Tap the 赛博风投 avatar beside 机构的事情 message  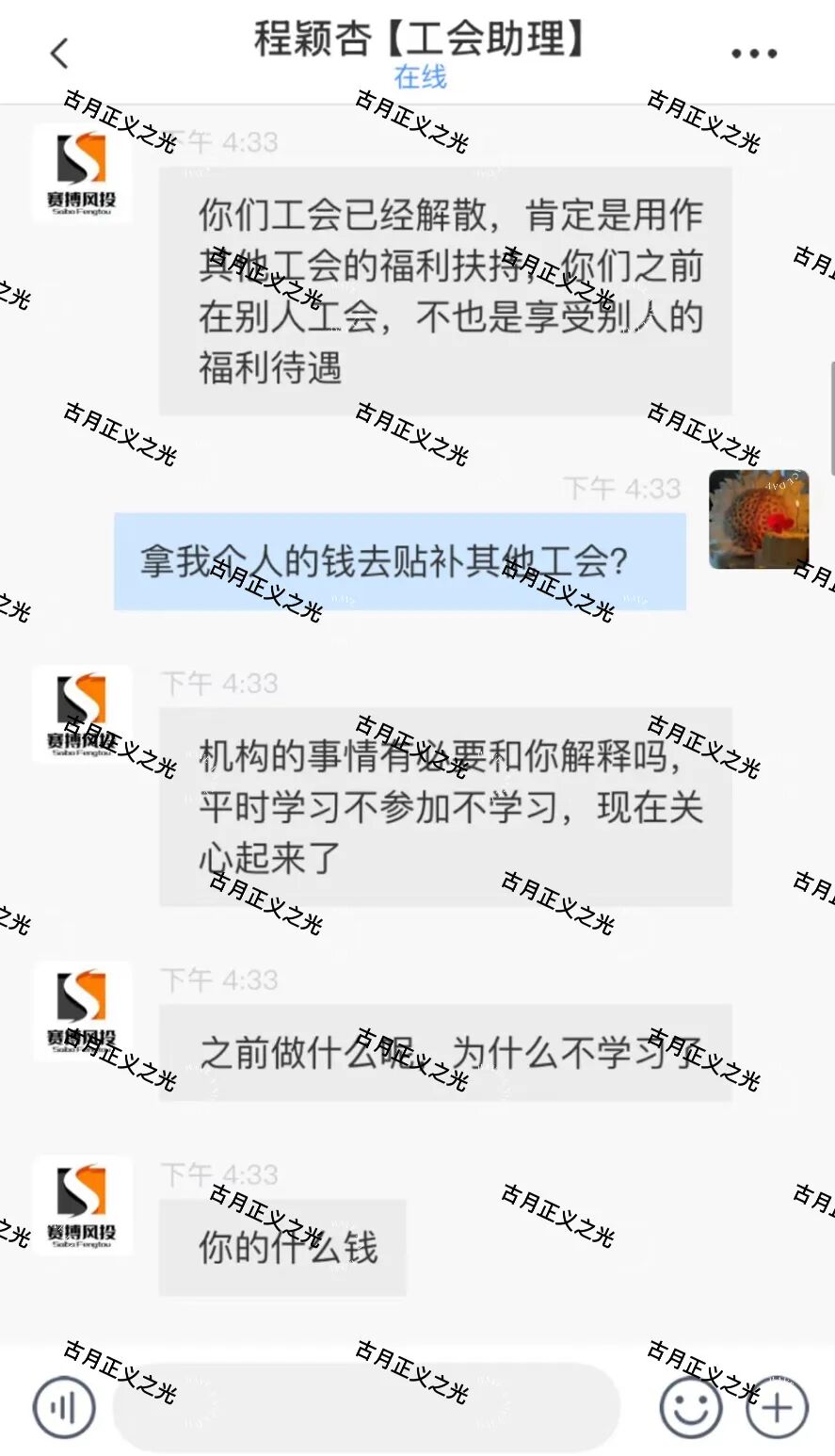82,714
